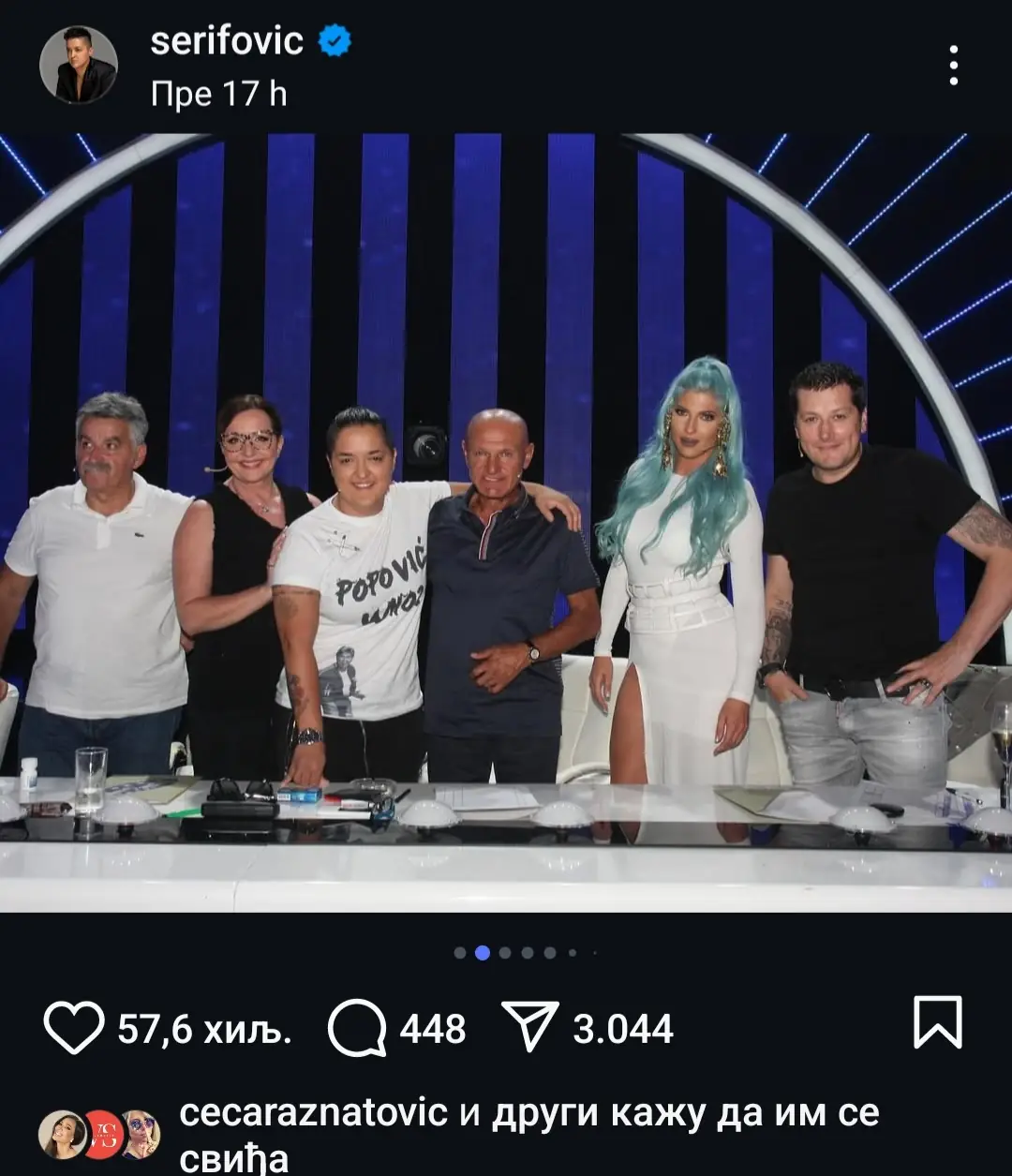Share the post via paper plane icon
The height and width of the screenshot is (1176, 1012).
(x=530, y=1026)
